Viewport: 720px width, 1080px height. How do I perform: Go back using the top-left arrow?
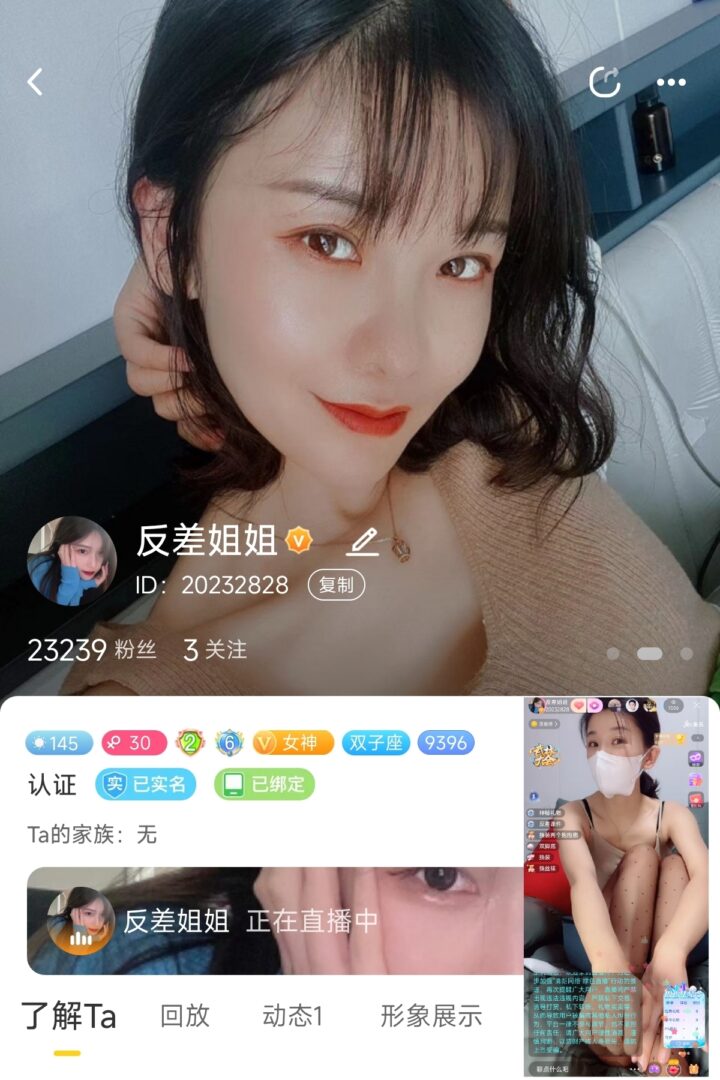pyautogui.click(x=35, y=82)
